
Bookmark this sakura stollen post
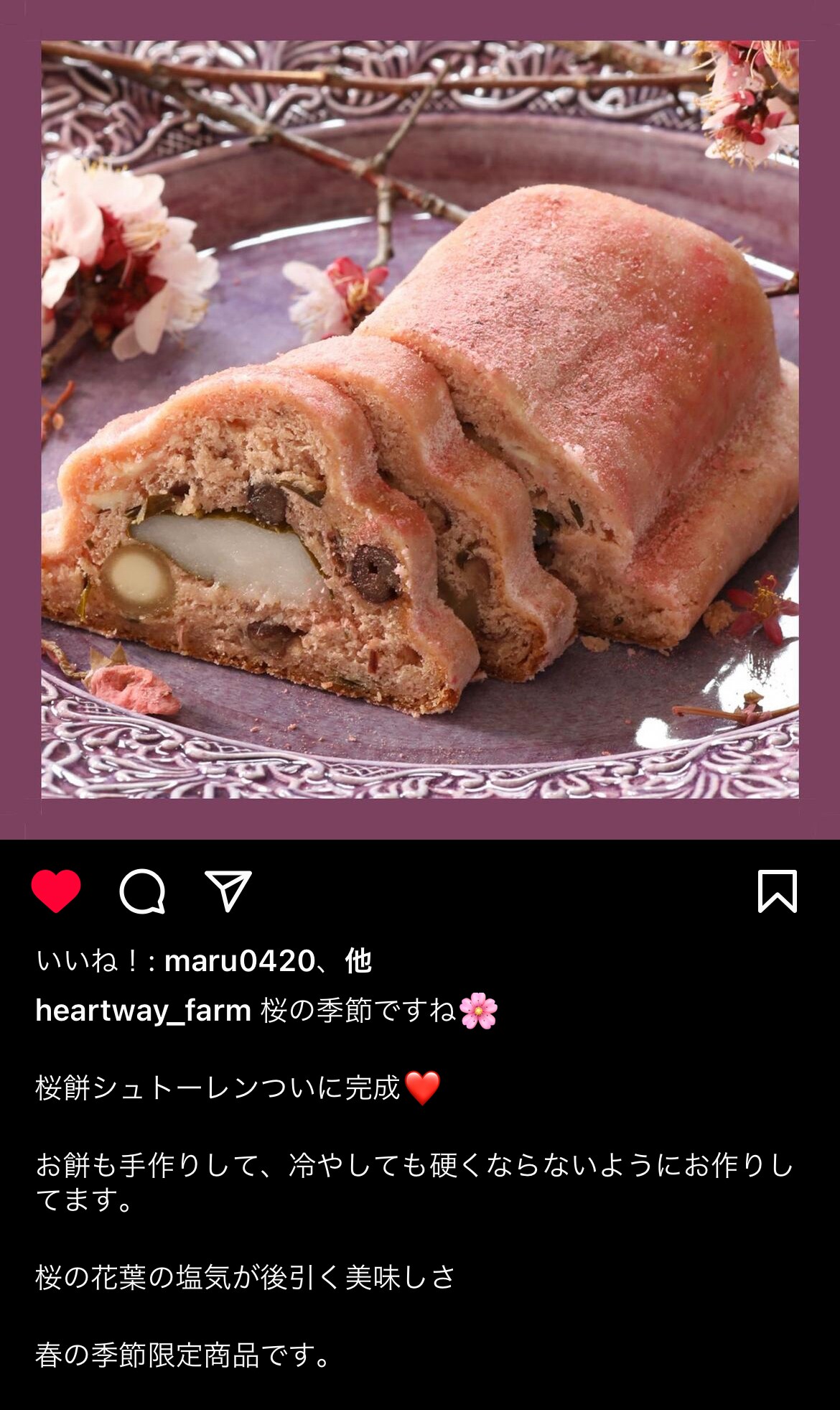tap(778, 891)
